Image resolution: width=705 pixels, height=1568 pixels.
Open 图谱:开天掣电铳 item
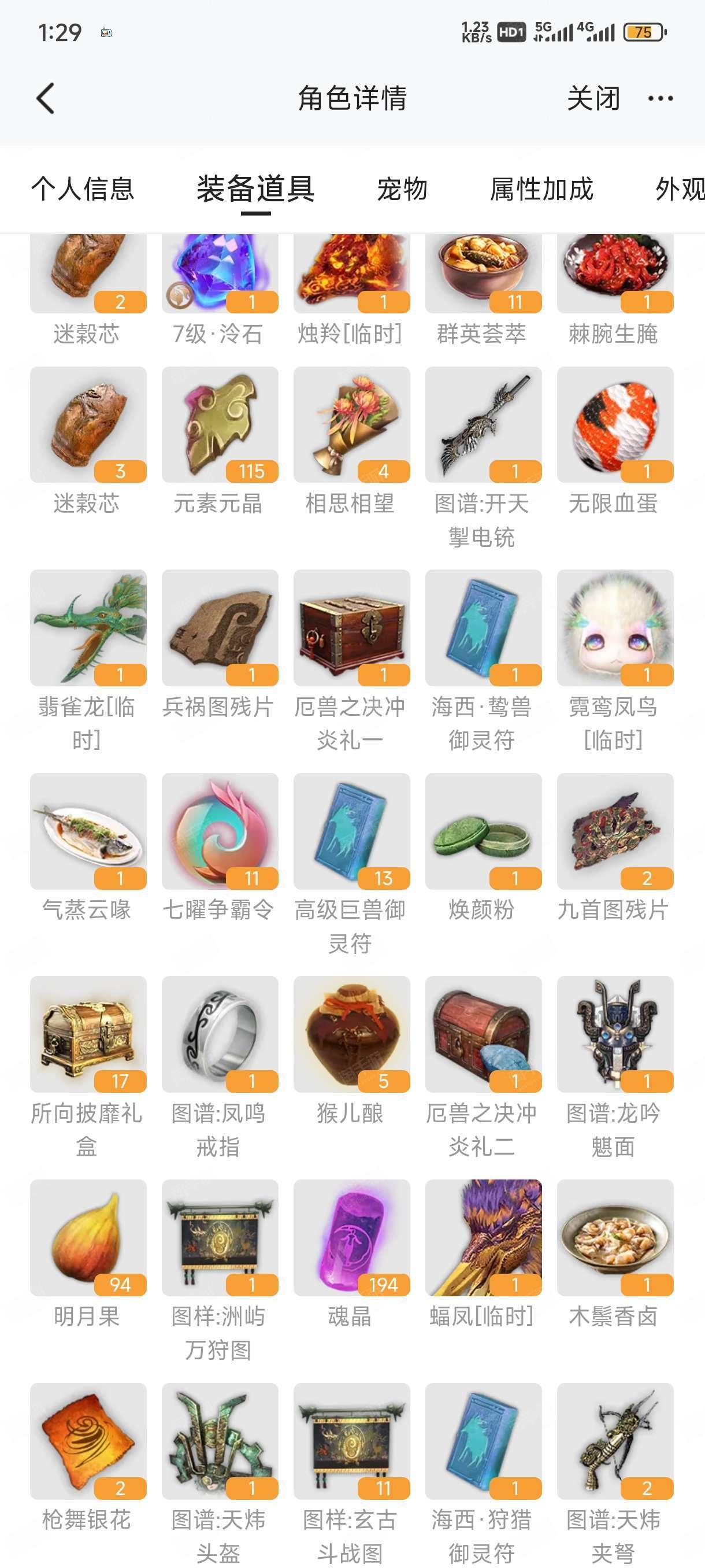point(483,425)
